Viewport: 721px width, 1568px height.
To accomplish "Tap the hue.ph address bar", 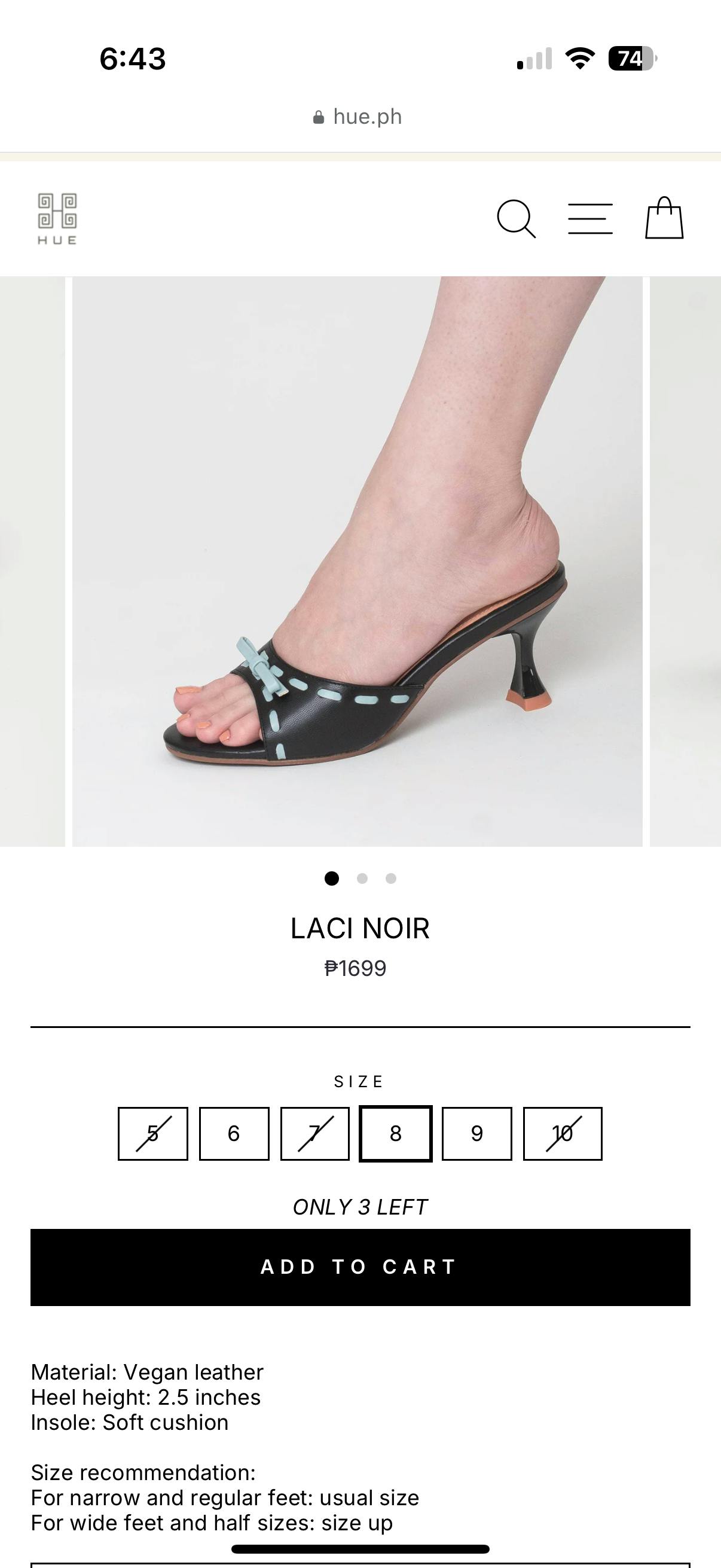I will click(x=359, y=117).
